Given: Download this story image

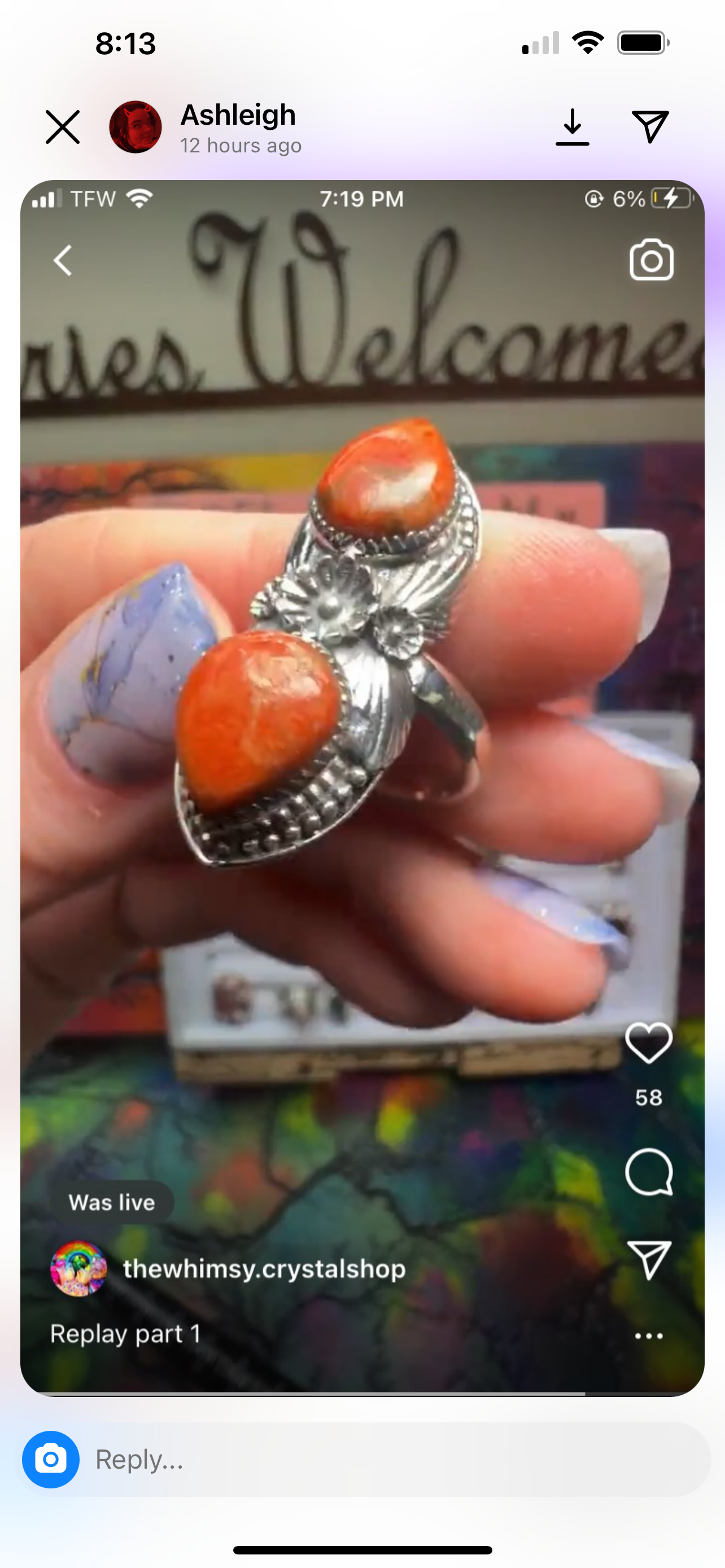Looking at the screenshot, I should click(x=572, y=127).
